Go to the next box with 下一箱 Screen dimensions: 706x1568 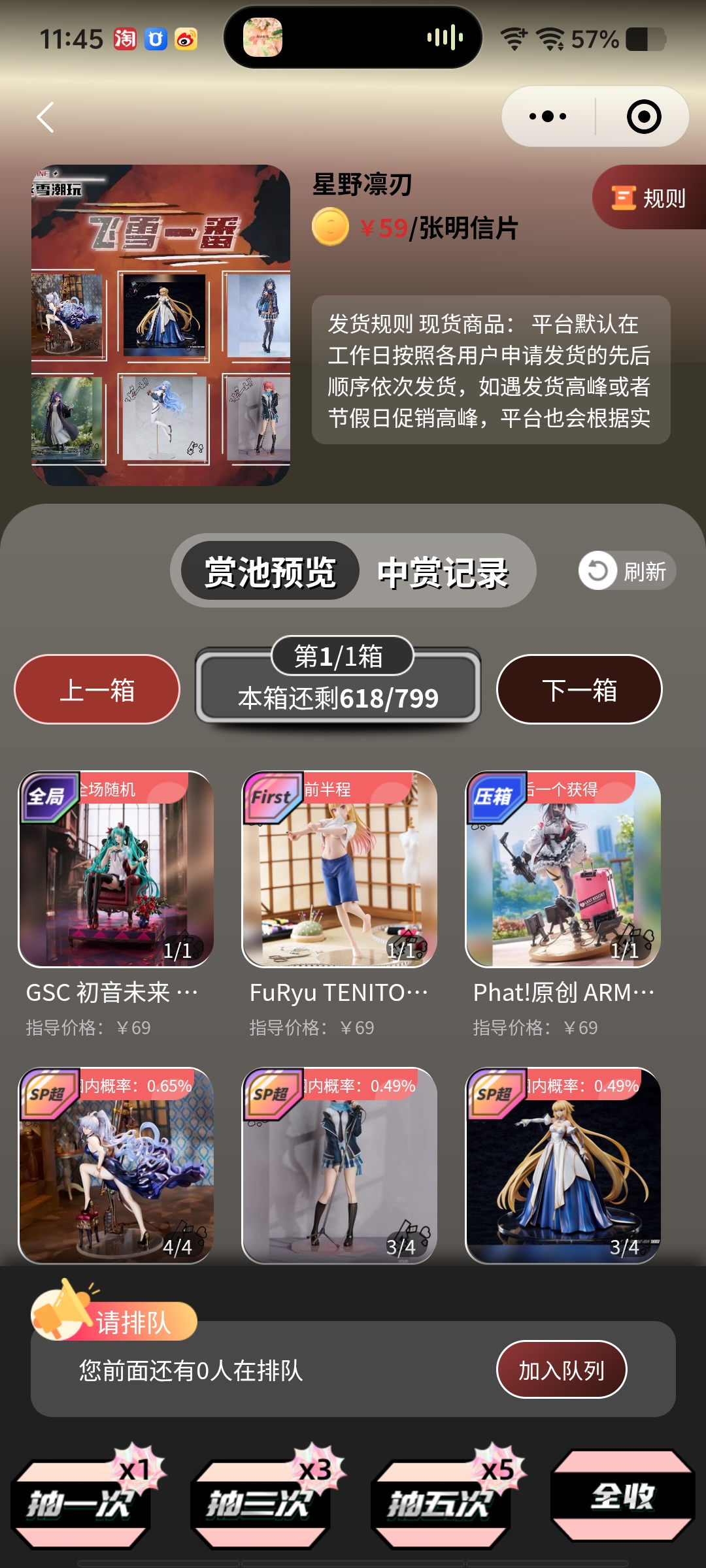tap(579, 689)
